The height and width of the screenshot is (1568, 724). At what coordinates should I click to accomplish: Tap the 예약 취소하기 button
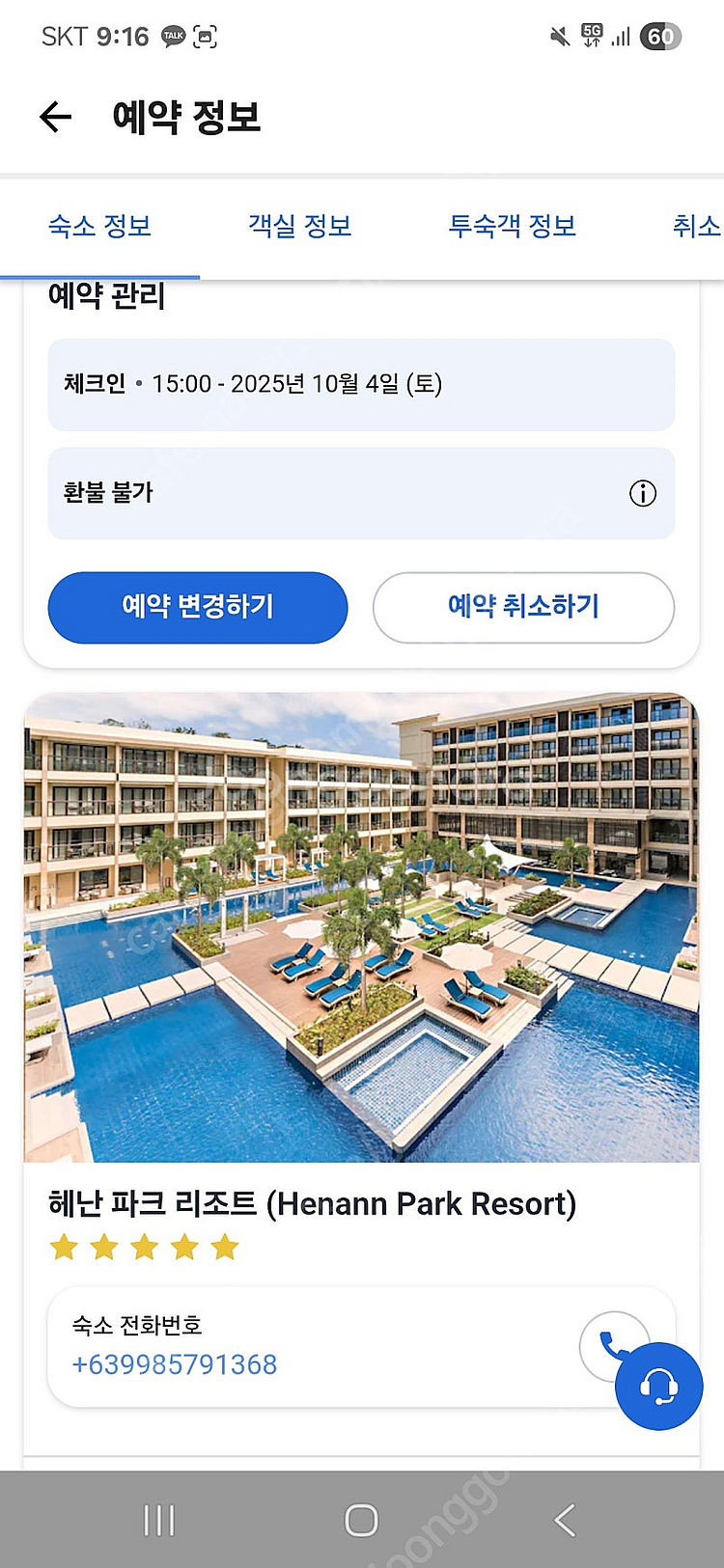tap(523, 607)
